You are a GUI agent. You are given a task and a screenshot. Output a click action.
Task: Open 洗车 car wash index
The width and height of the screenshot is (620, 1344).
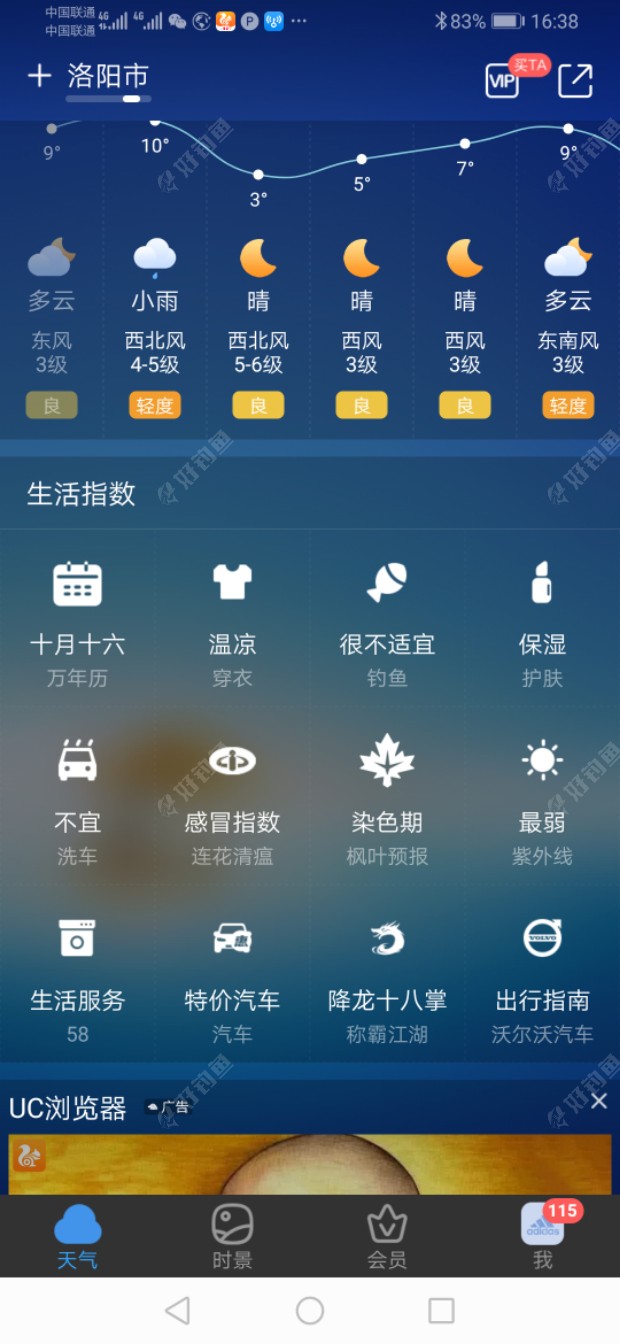coord(77,800)
